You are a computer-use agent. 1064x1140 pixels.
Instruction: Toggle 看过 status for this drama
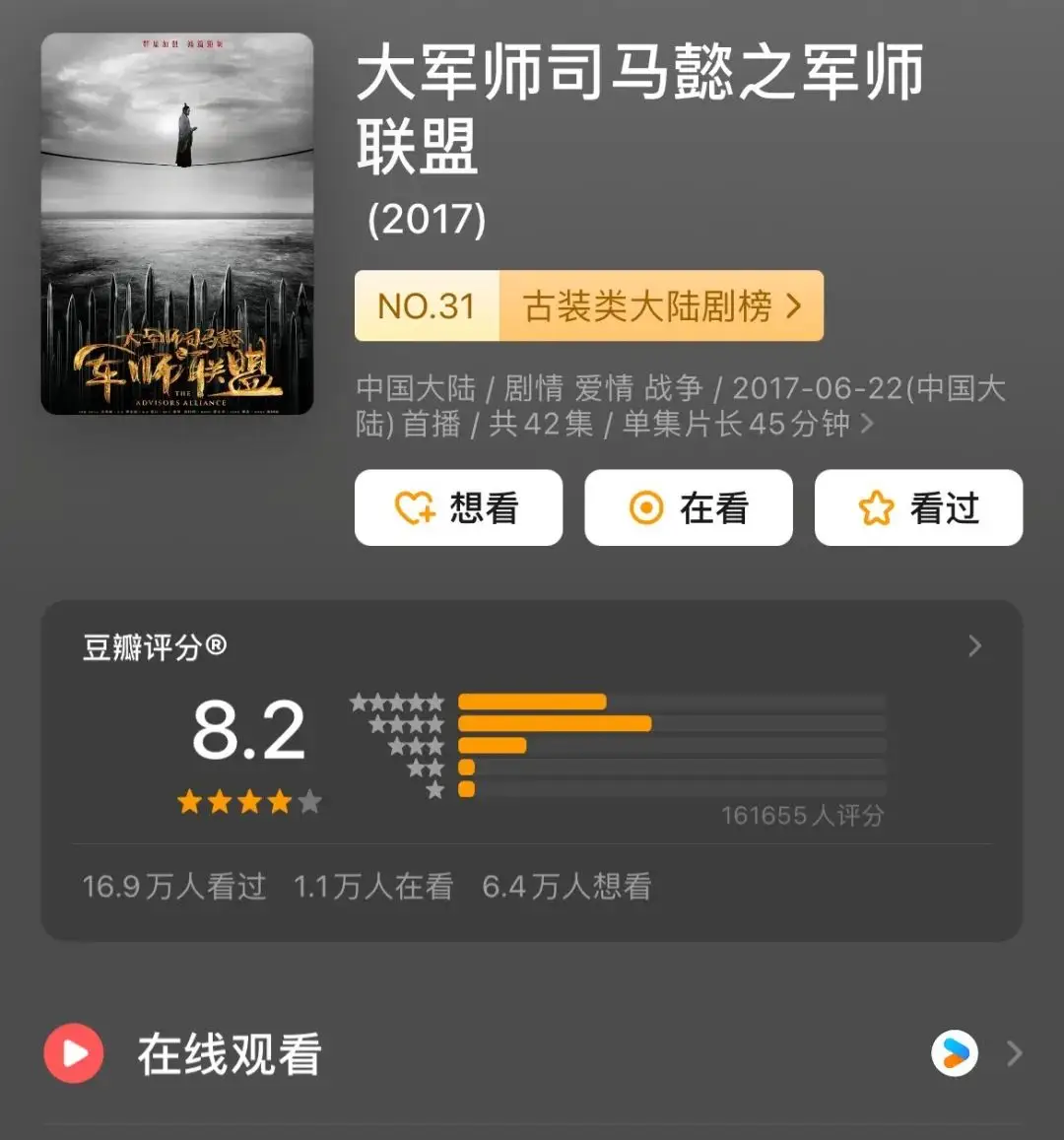[x=917, y=506]
